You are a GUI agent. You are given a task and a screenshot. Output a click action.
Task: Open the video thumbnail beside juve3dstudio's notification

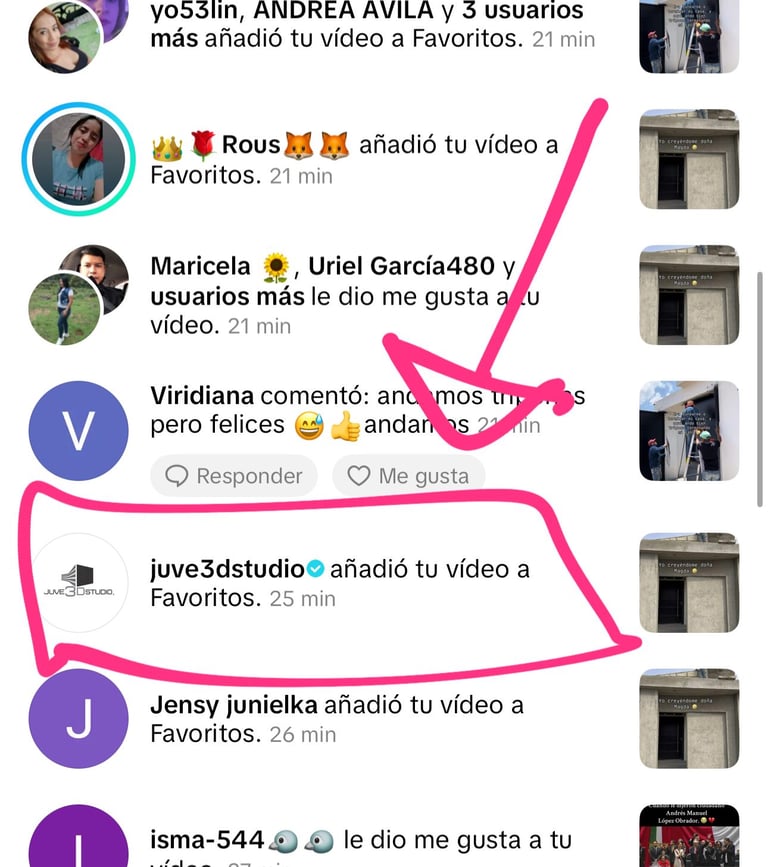tap(689, 583)
